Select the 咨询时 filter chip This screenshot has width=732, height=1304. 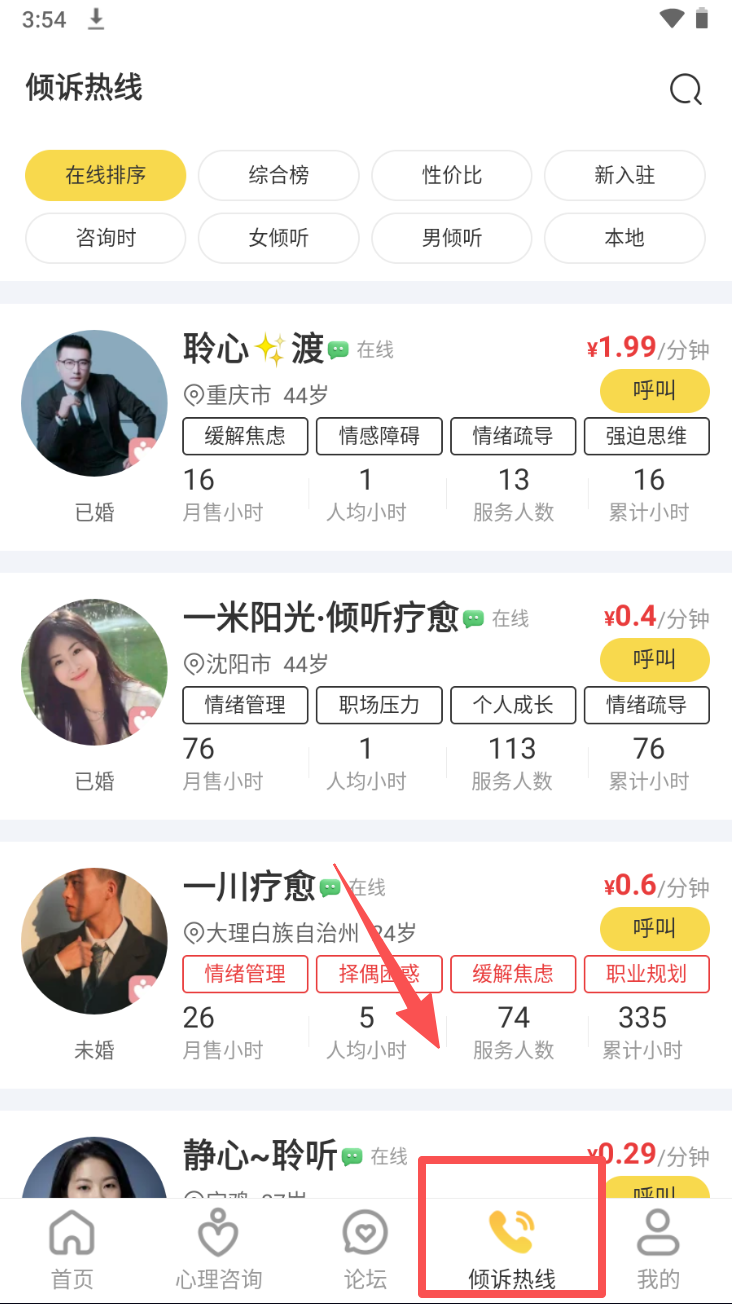point(106,239)
